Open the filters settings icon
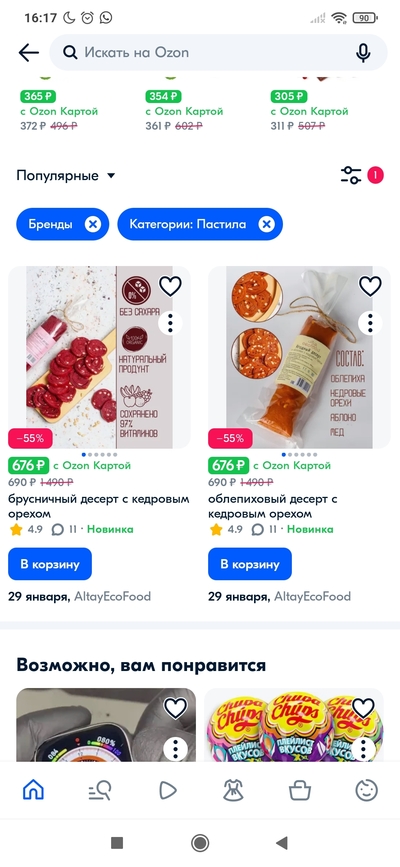400x867 pixels. [x=351, y=175]
